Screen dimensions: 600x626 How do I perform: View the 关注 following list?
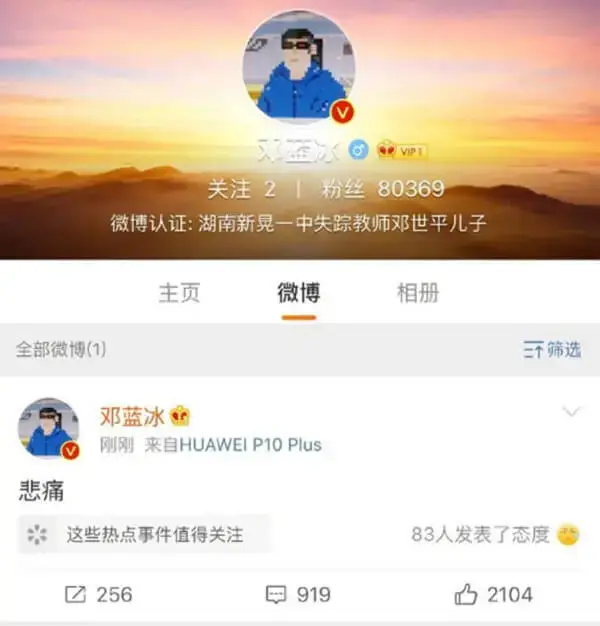241,189
